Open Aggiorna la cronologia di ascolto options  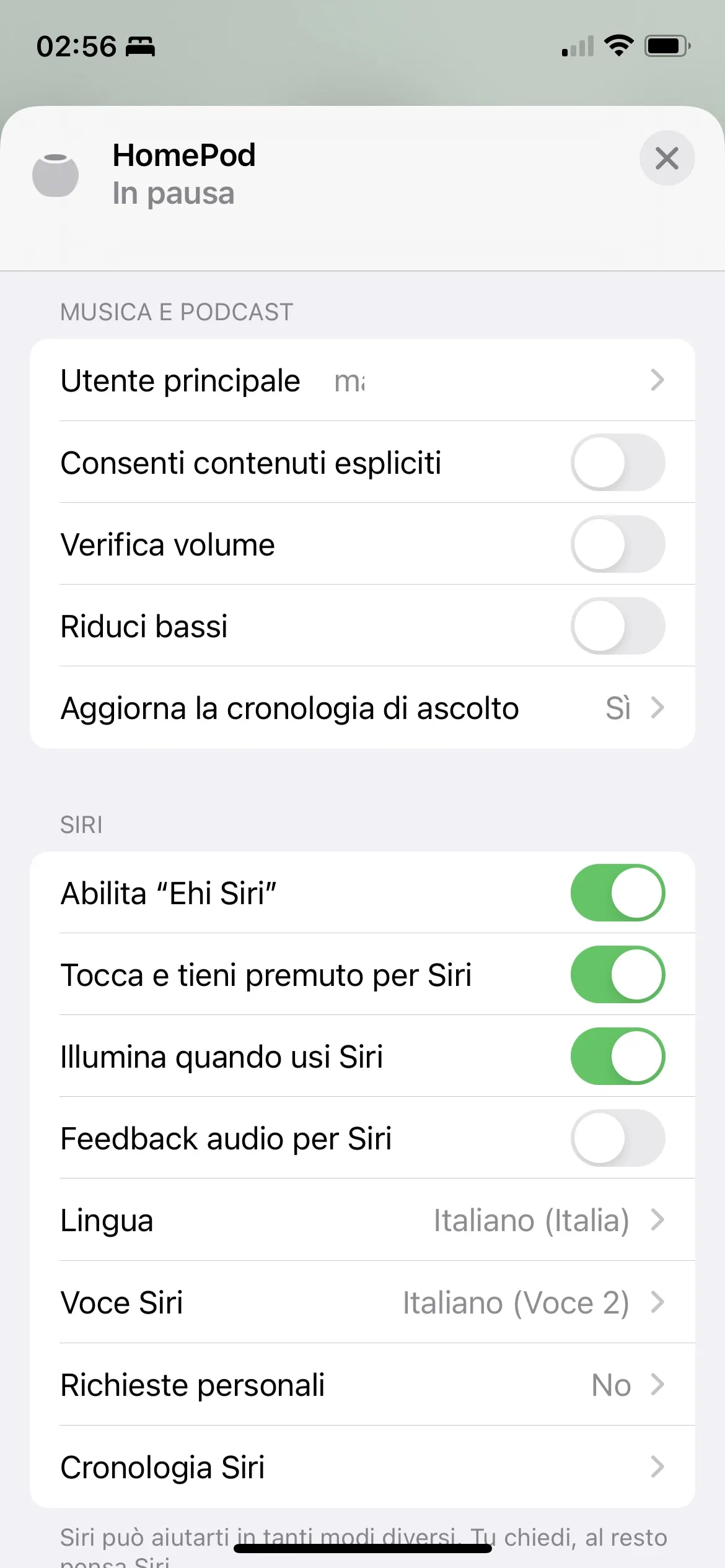(x=362, y=708)
